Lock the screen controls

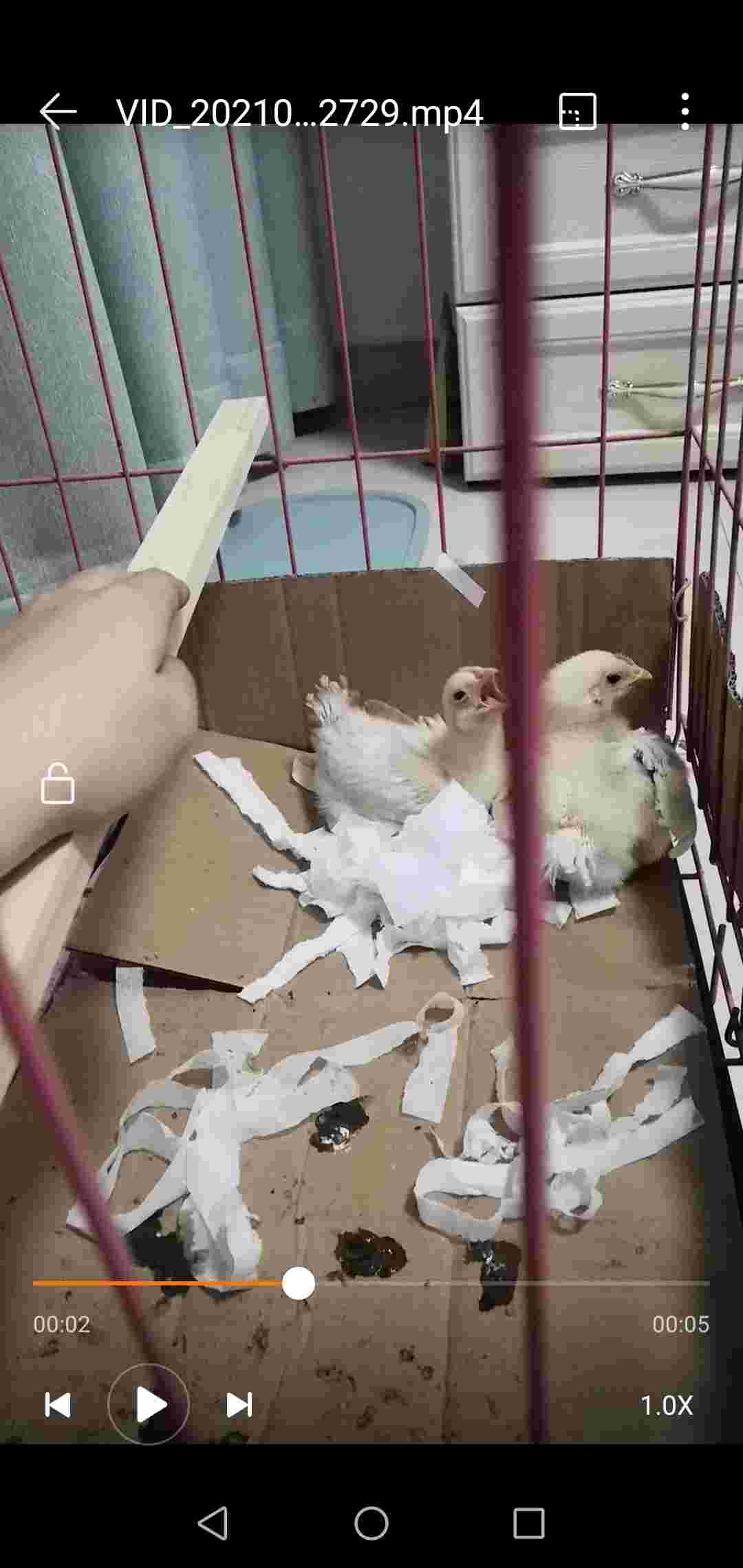(x=57, y=784)
